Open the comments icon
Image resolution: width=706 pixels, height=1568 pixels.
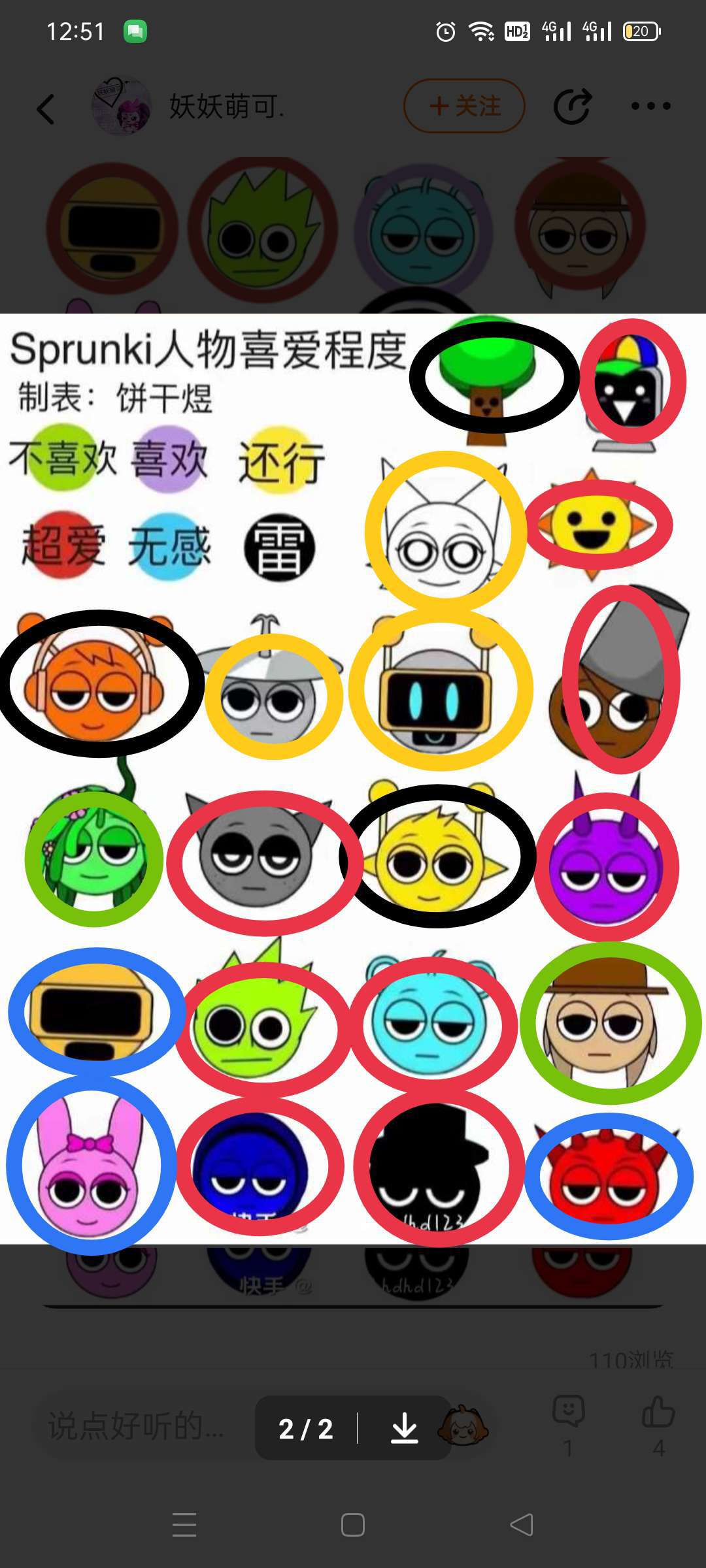click(x=568, y=1411)
